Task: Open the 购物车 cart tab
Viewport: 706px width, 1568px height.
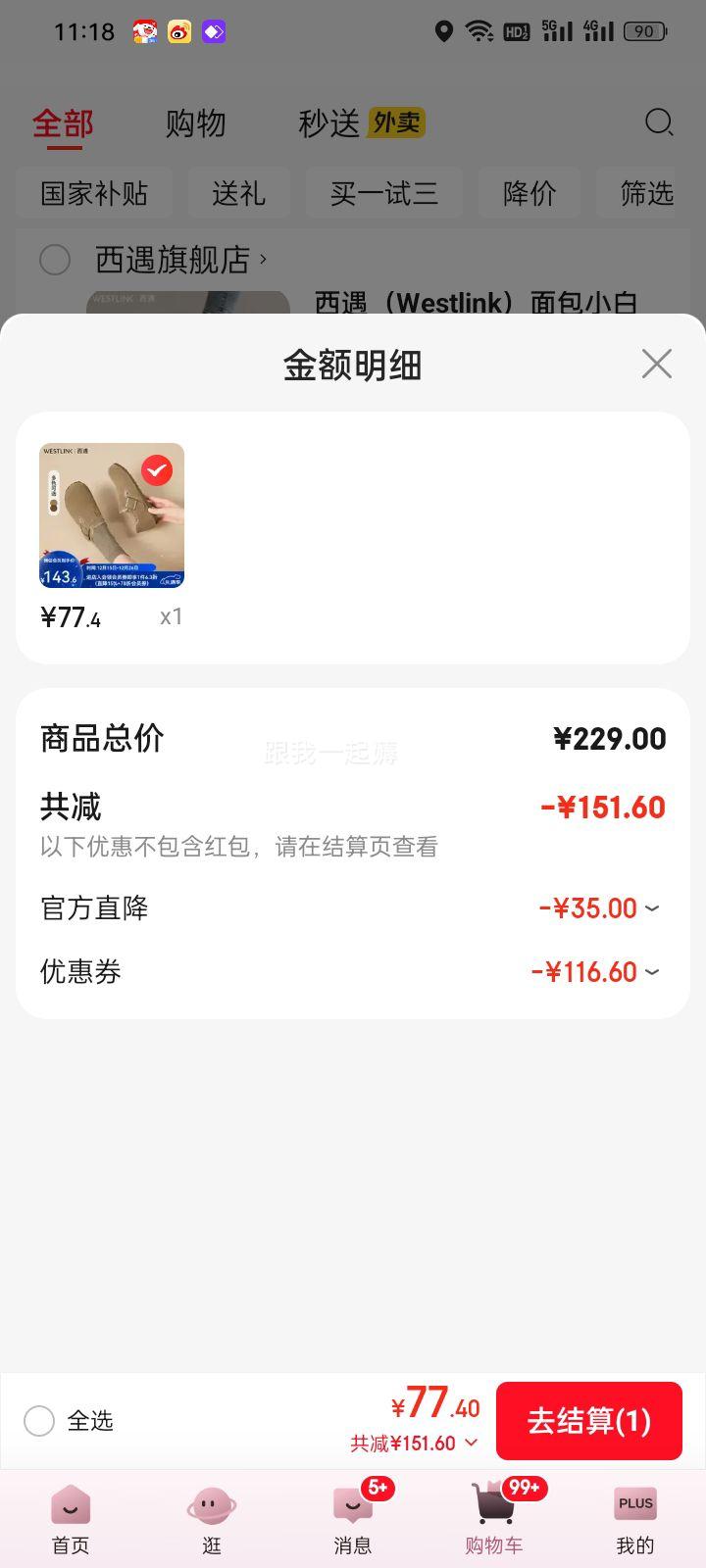Action: pyautogui.click(x=494, y=1519)
